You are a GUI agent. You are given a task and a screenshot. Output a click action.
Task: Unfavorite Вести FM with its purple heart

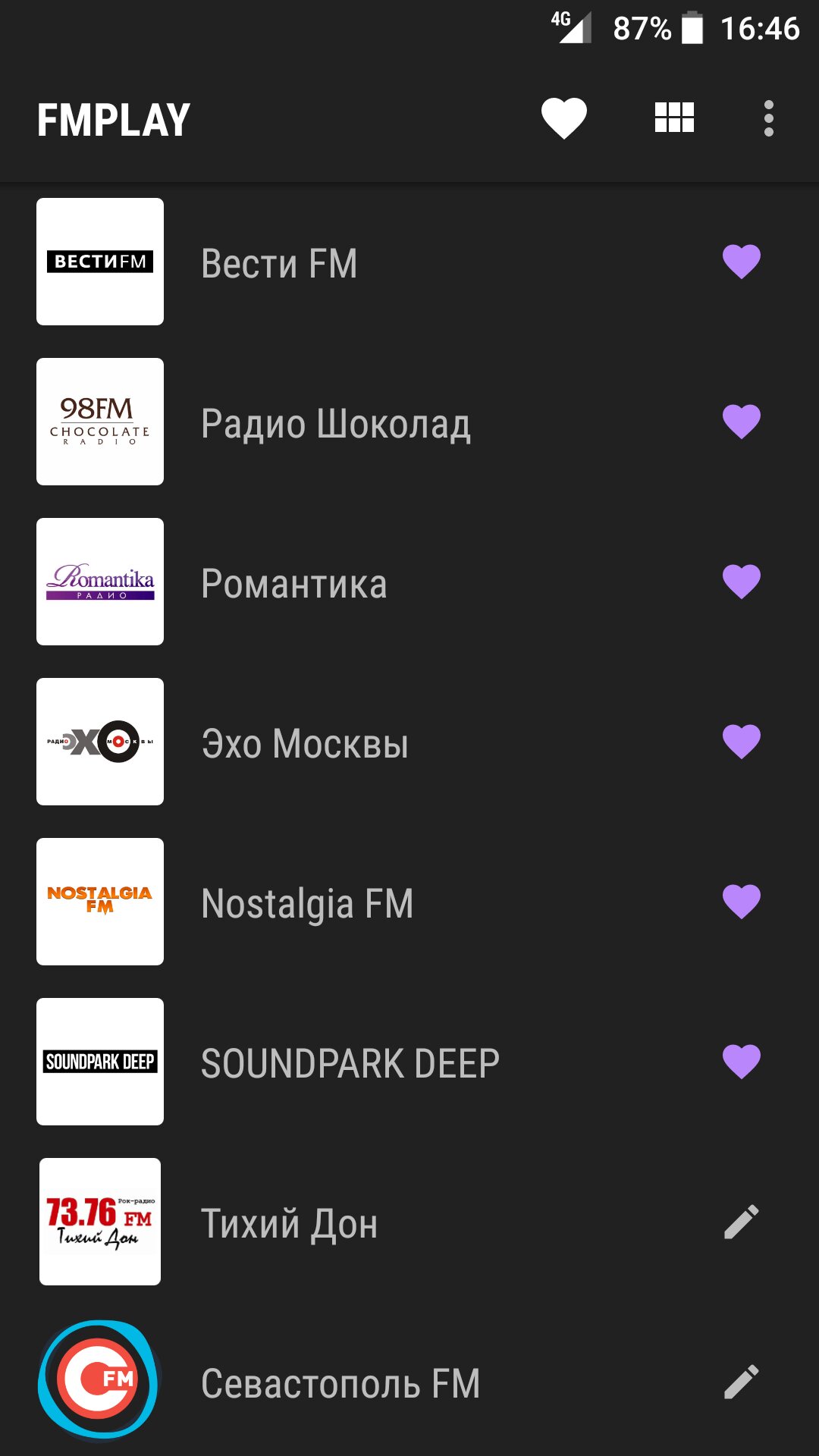point(741,262)
